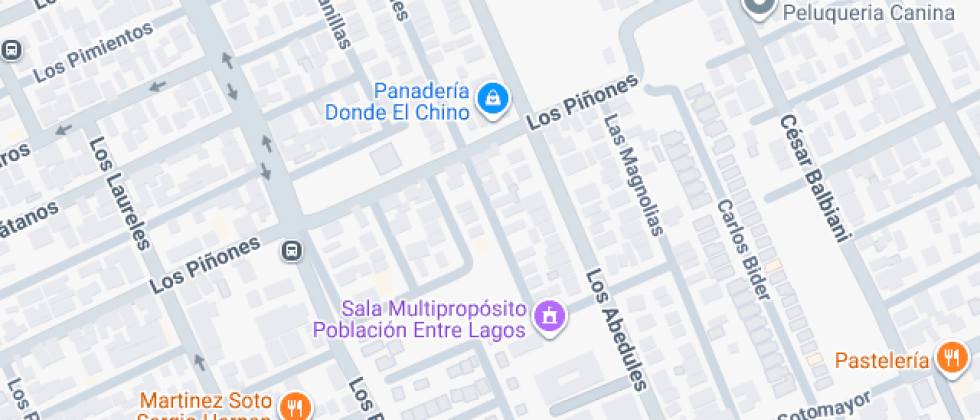Screen dimensions: 980x420
Task: Tap the bus stop near Los Pimientos
Action: (13, 50)
